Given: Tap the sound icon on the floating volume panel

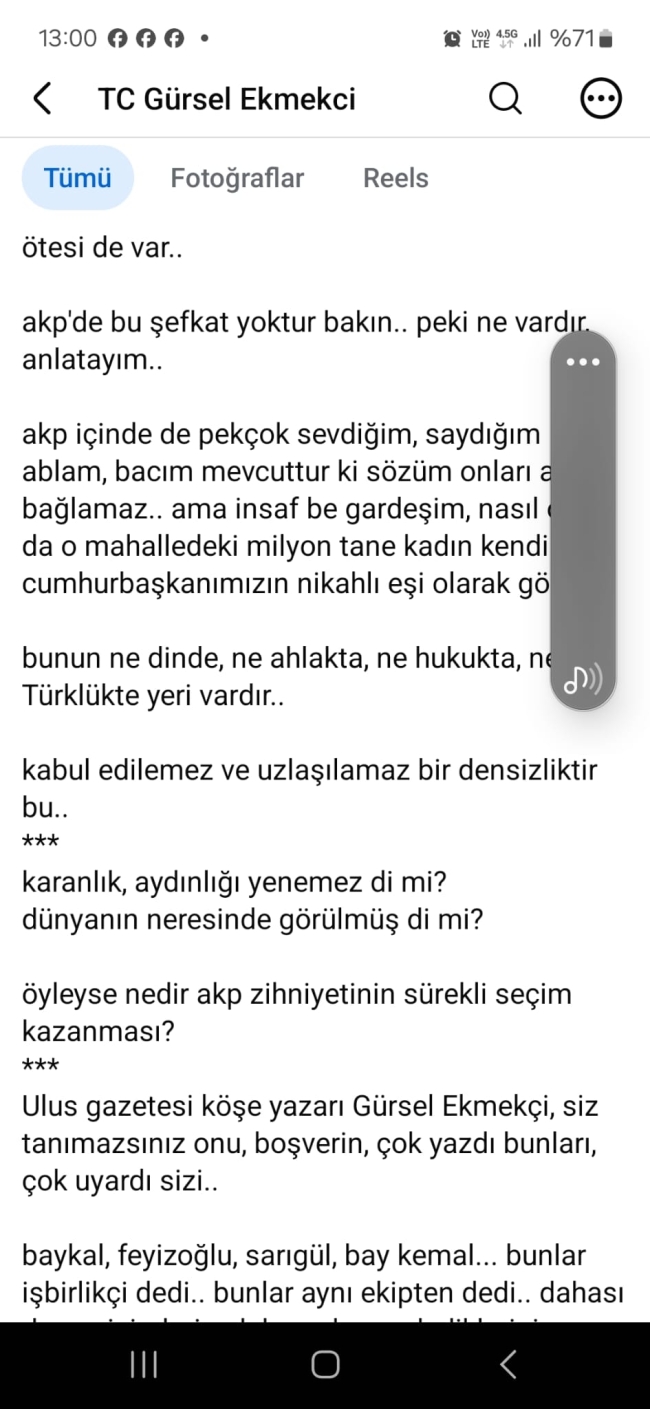Looking at the screenshot, I should (x=583, y=679).
